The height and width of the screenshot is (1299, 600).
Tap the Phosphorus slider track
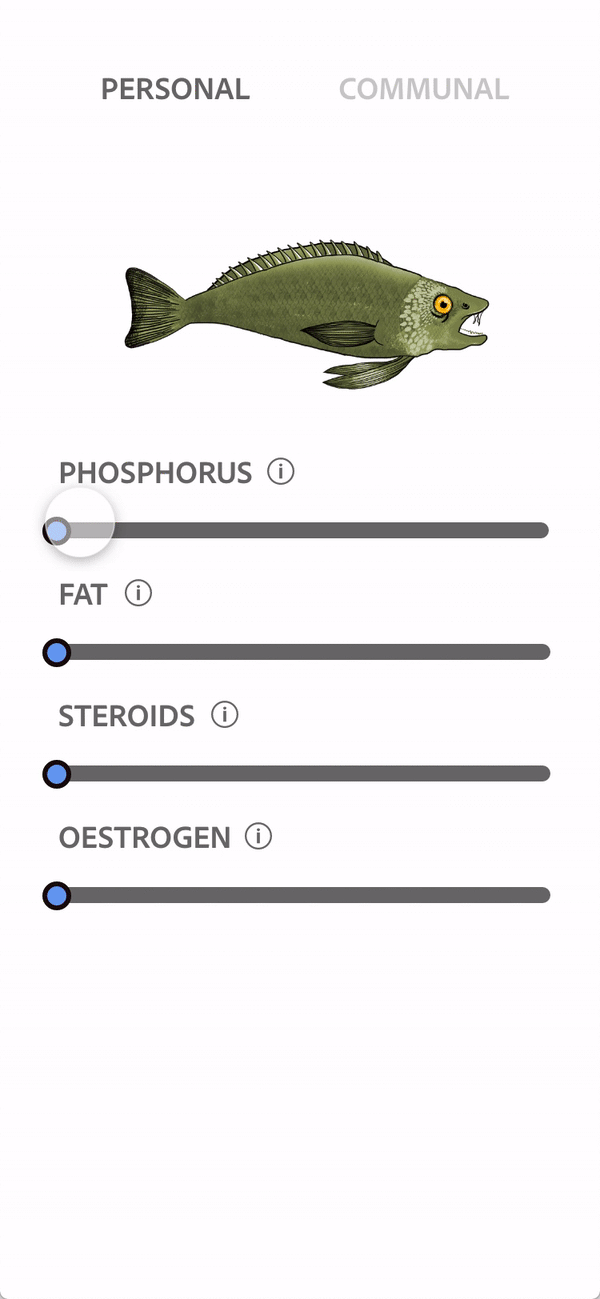pyautogui.click(x=300, y=530)
